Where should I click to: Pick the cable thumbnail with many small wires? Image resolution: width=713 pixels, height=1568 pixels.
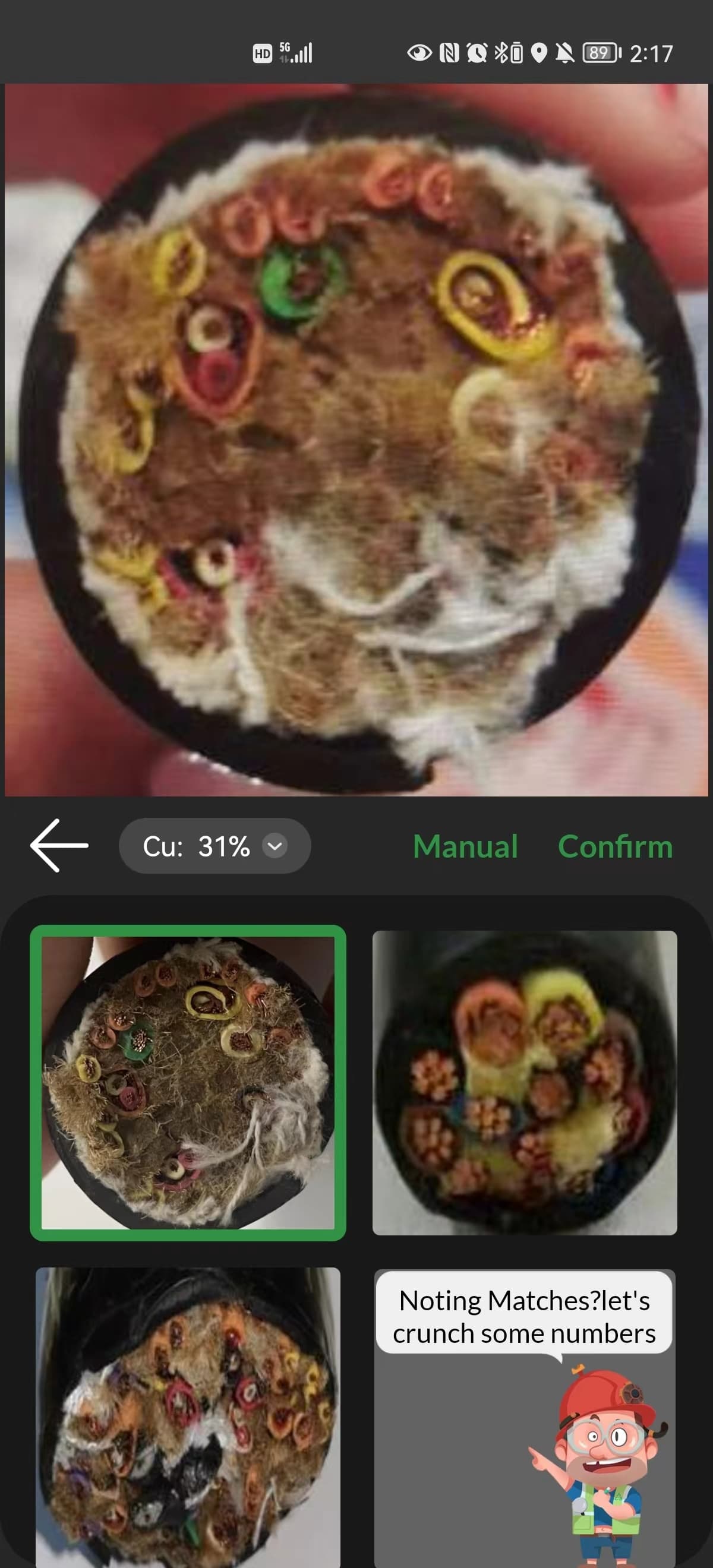[188, 1418]
